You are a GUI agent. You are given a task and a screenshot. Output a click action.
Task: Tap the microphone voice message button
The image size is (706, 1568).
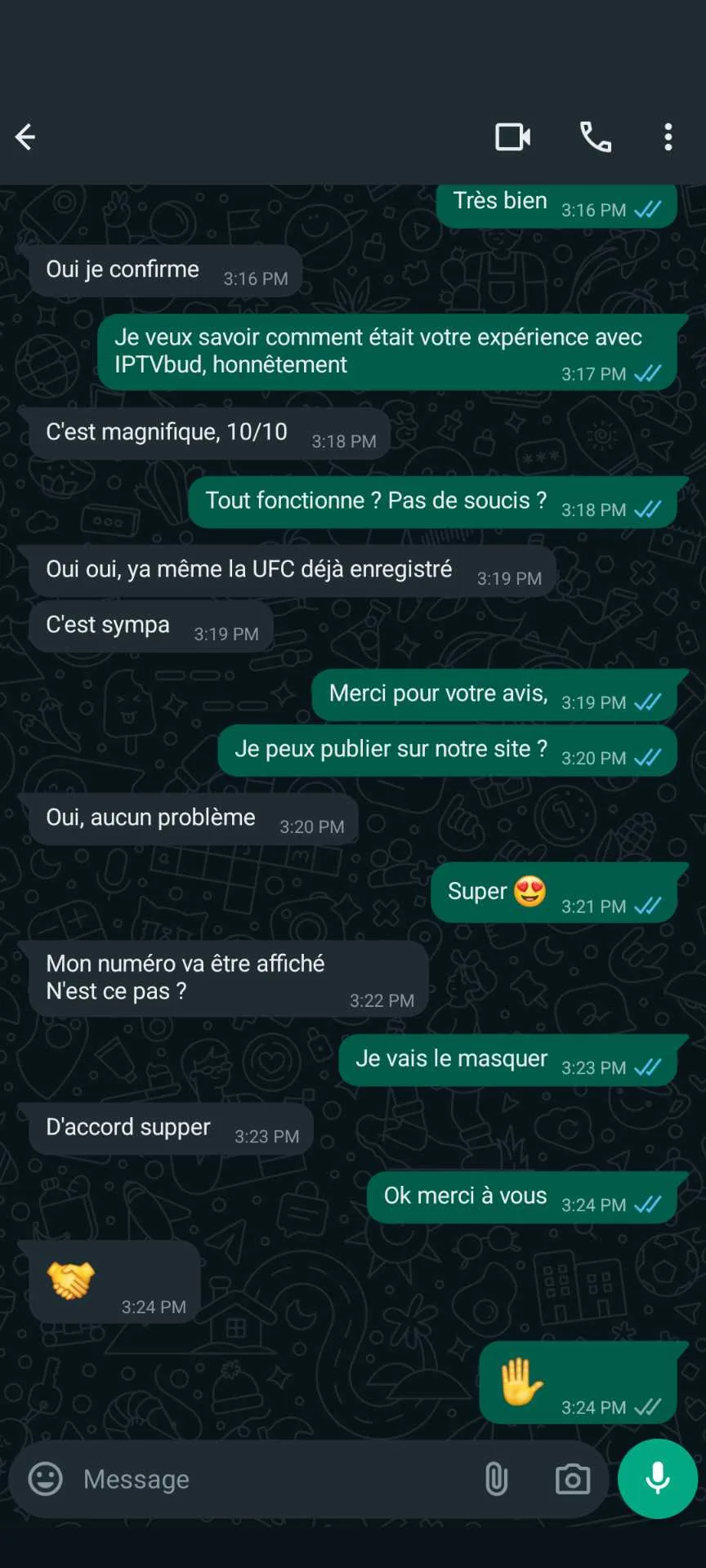[x=658, y=1479]
